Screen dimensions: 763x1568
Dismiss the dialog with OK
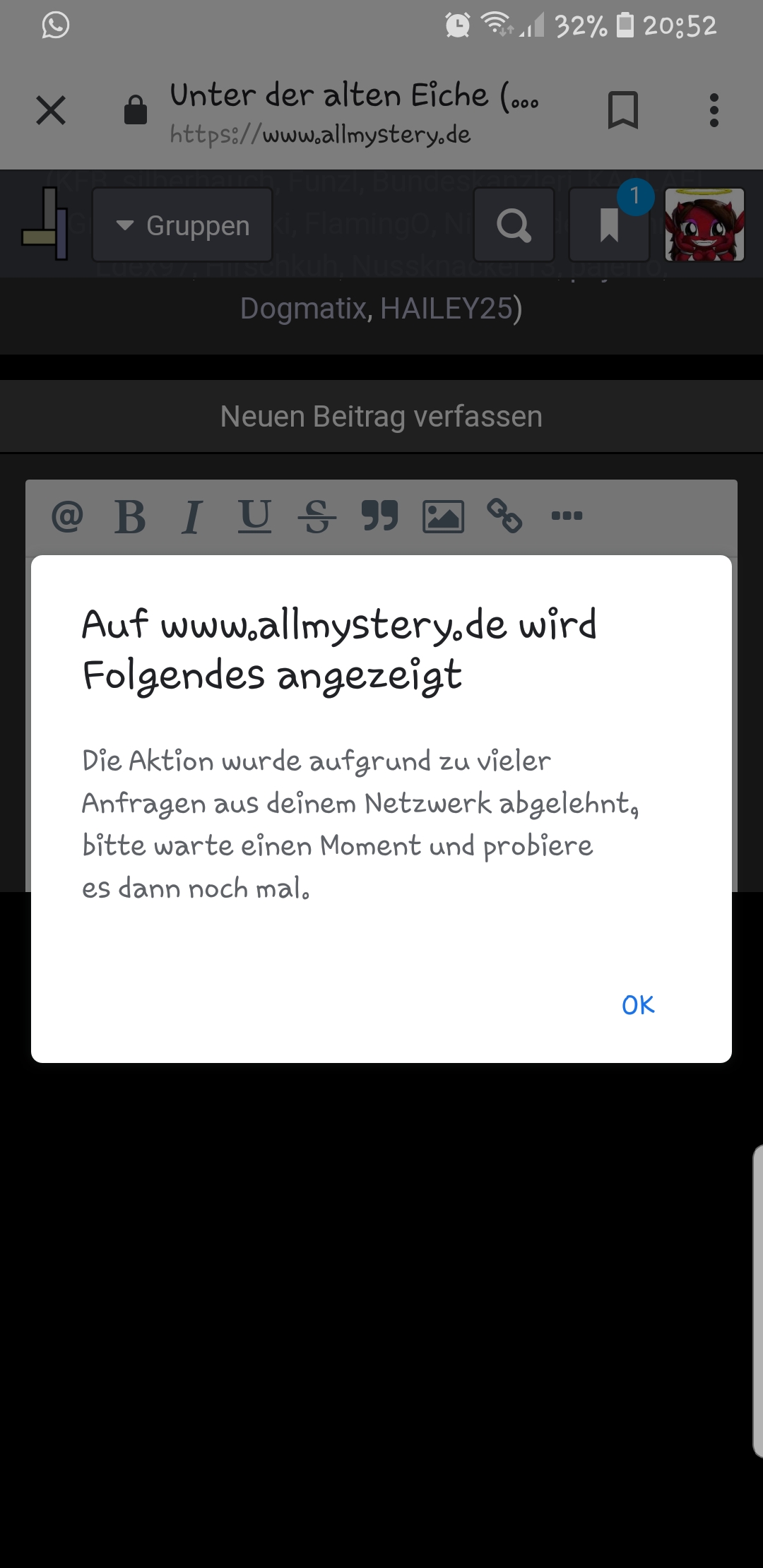click(x=638, y=1004)
